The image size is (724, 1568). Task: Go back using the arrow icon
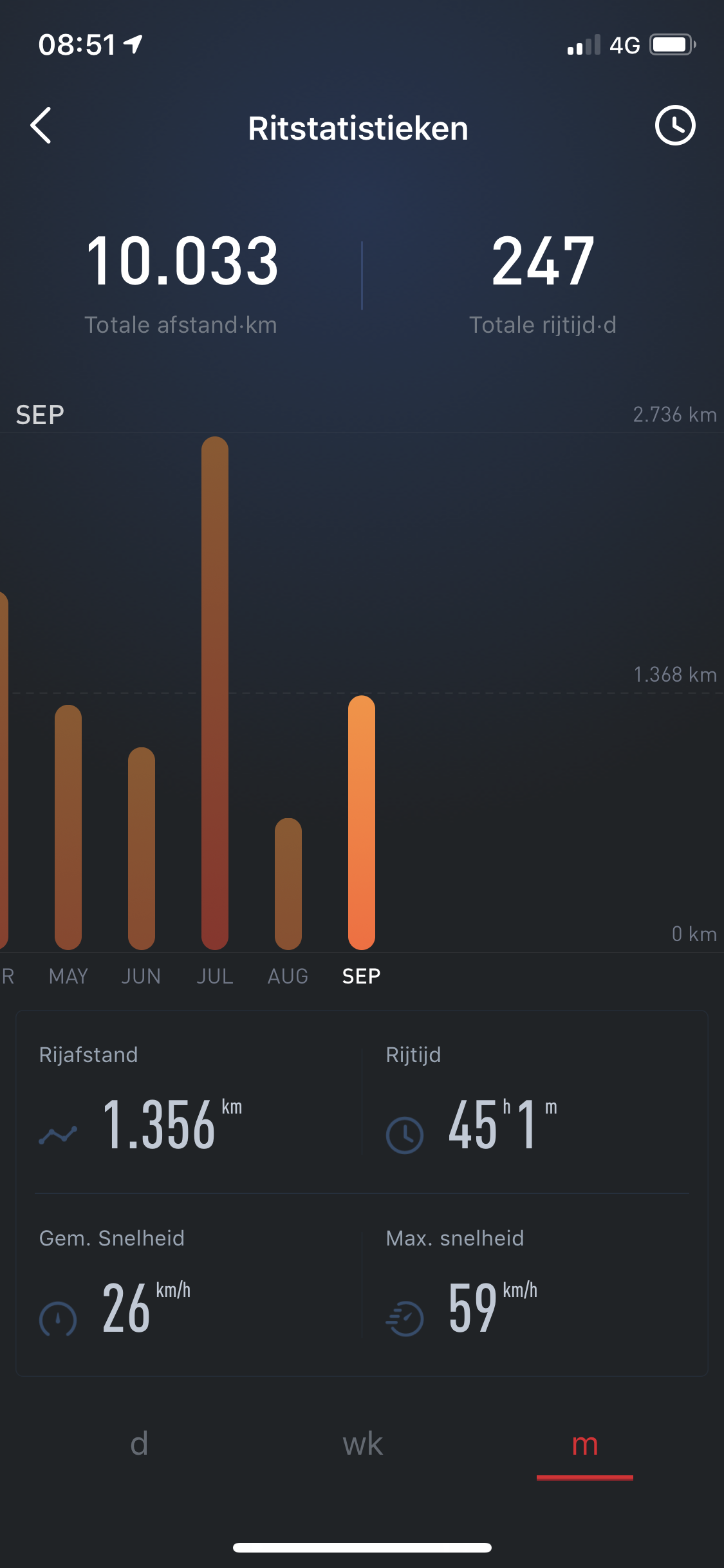click(x=41, y=126)
